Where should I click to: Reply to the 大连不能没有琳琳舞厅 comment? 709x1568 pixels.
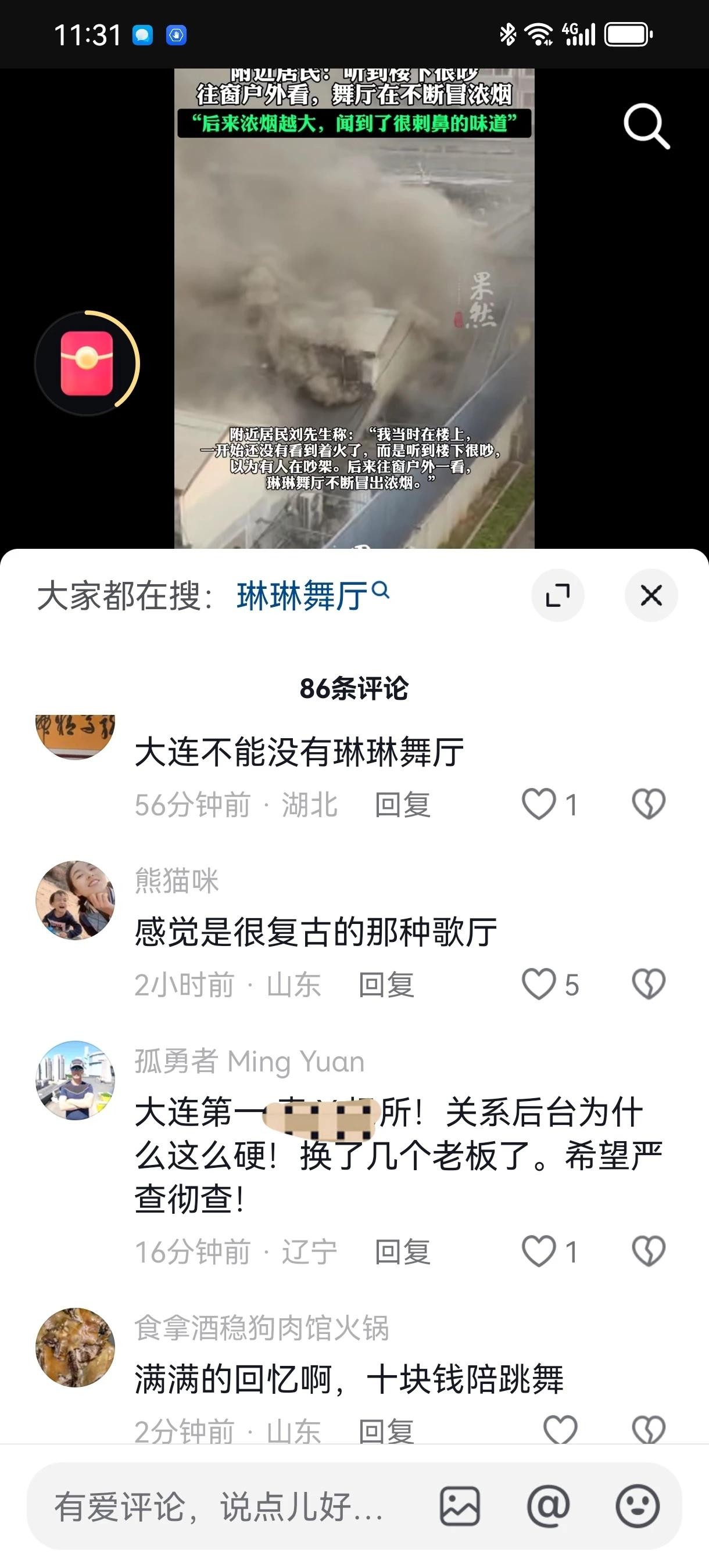coord(402,805)
